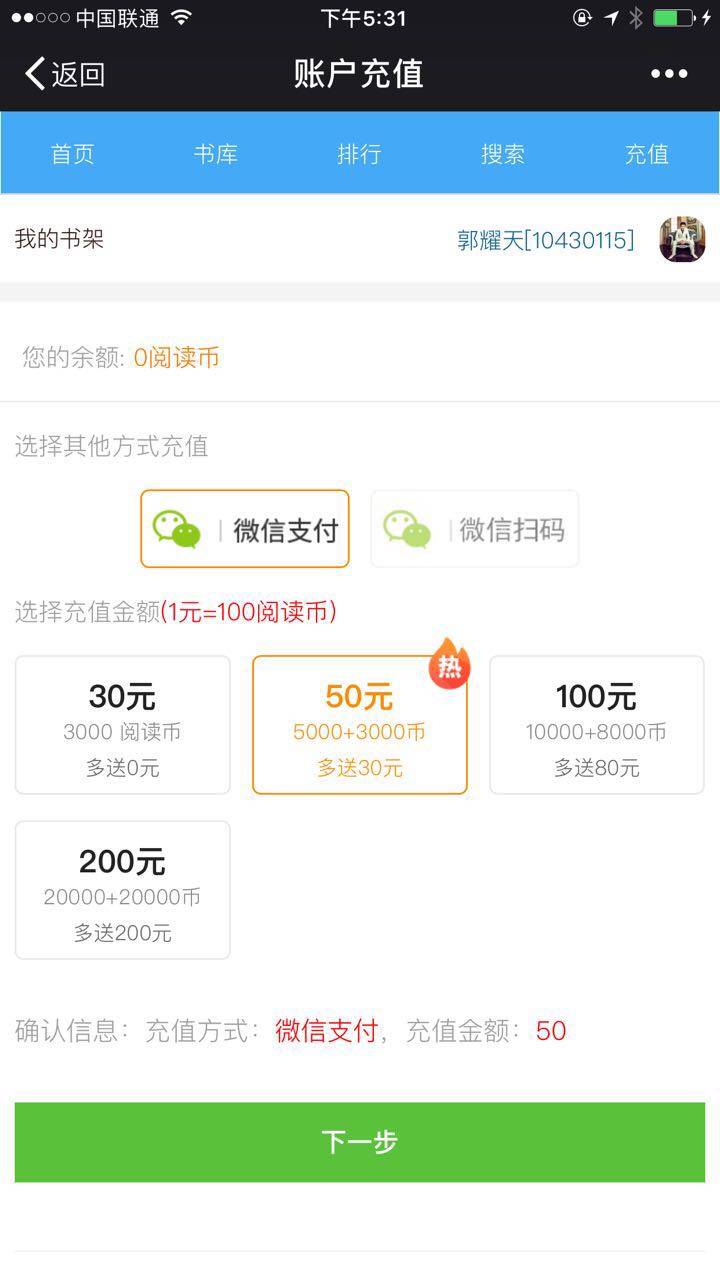
Task: Select the 200元 recharge amount
Action: 122,890
